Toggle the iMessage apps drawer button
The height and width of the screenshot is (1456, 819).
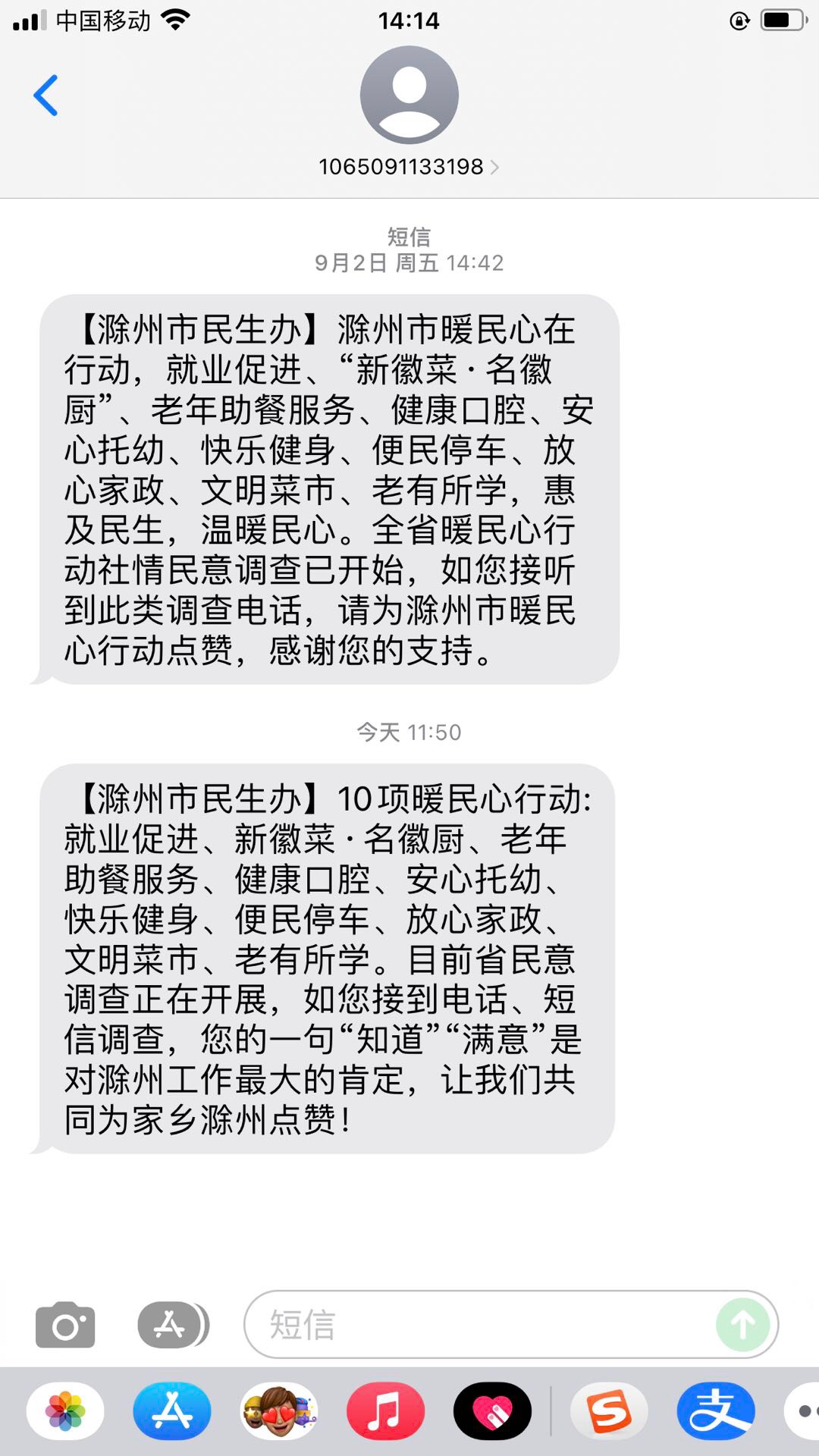click(x=171, y=1326)
